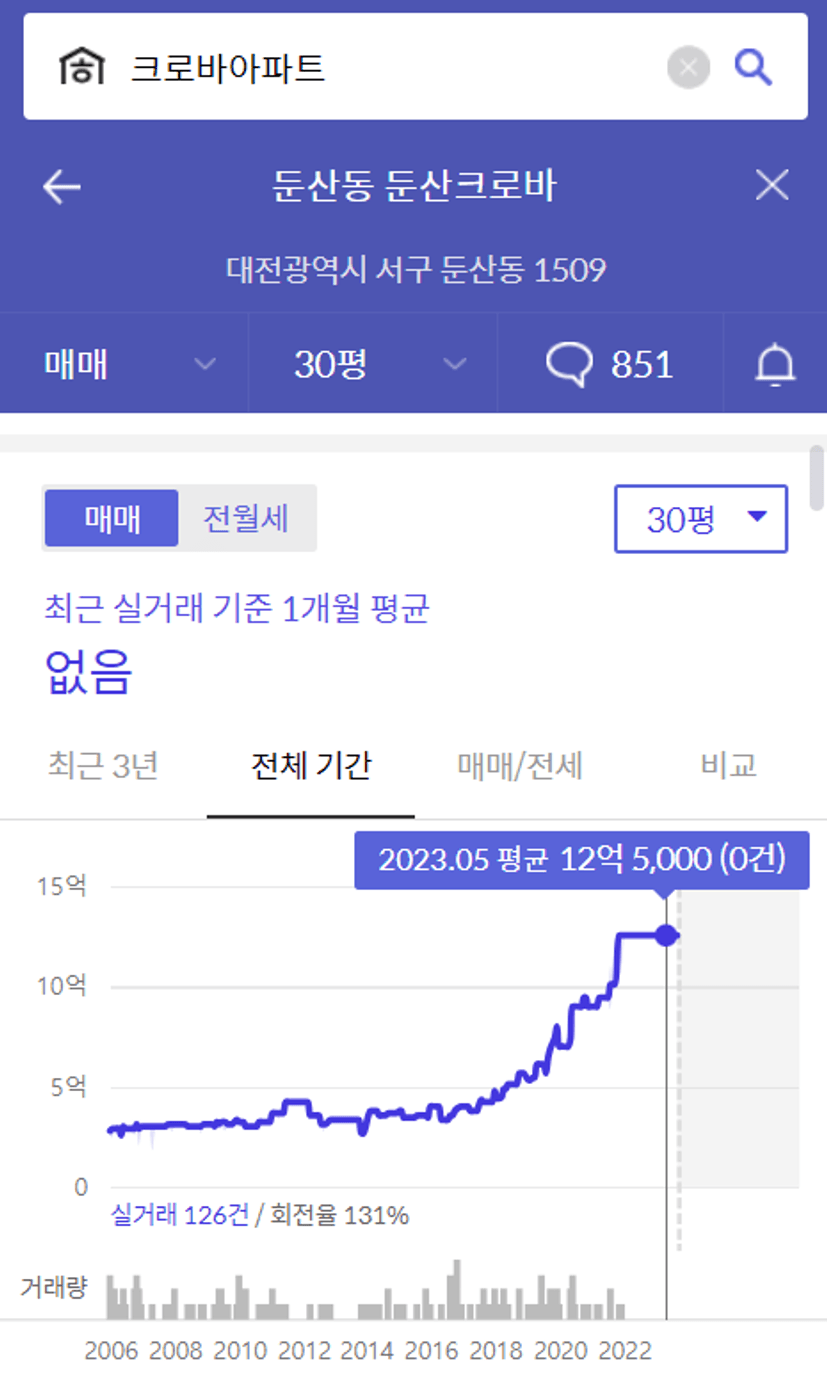Select the 매매 segment button
This screenshot has height=1375, width=827.
112,518
